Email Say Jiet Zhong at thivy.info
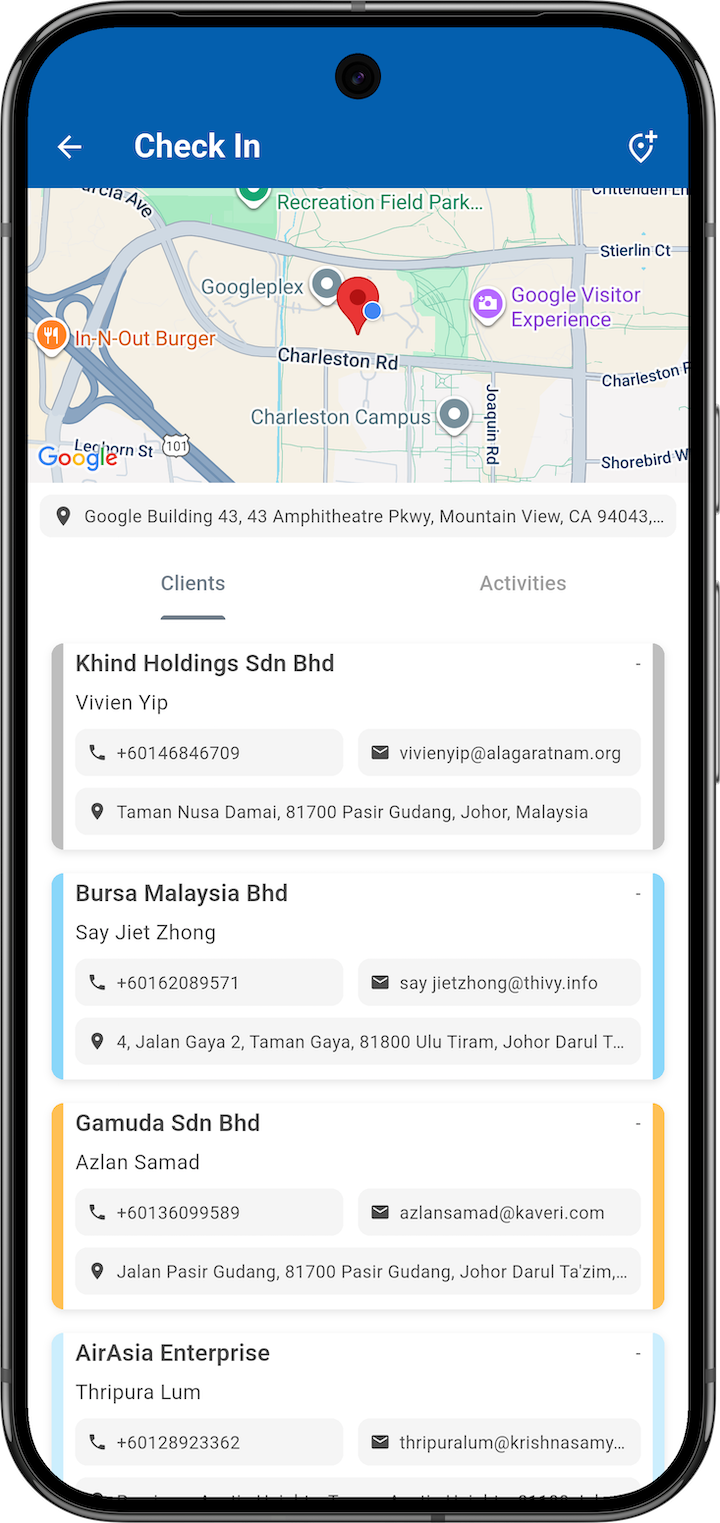Viewport: 720px width, 1523px height. (499, 983)
